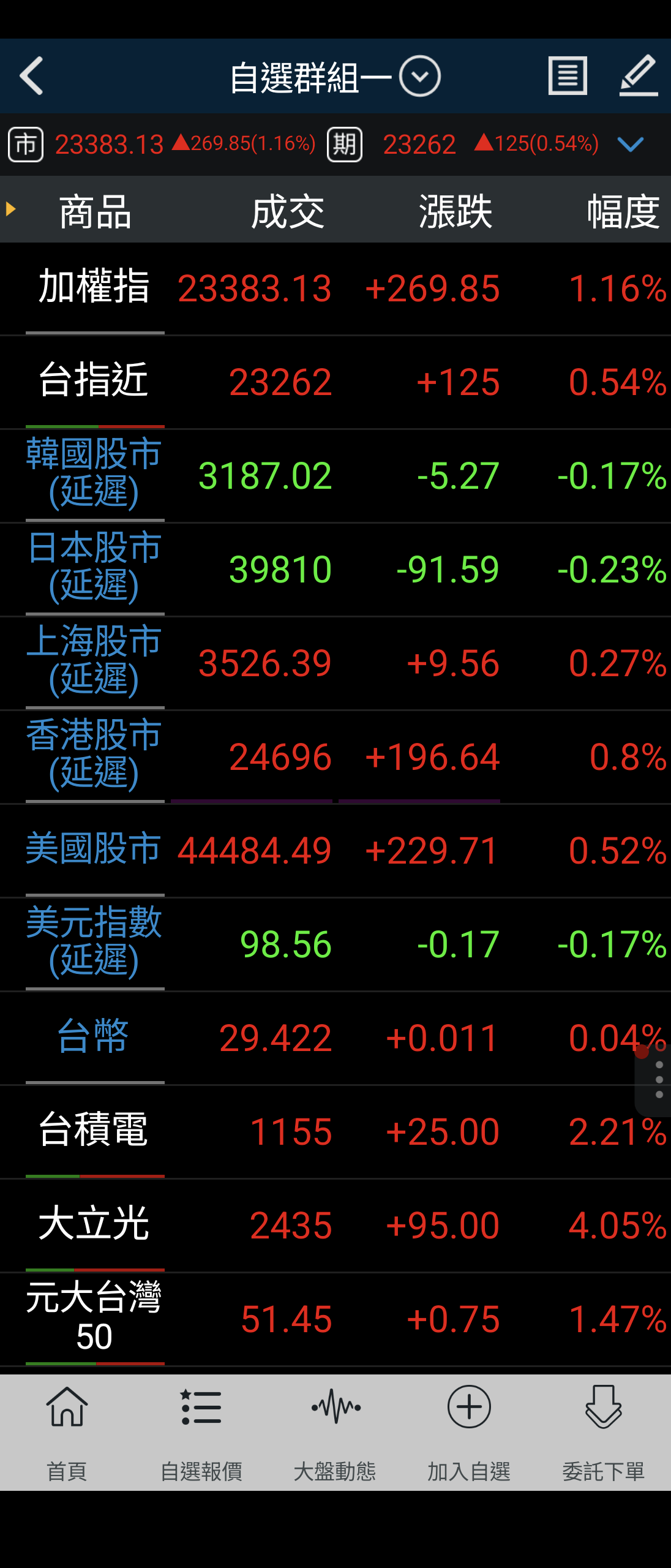671x1568 pixels.
Task: Expand the market index ticker chevron
Action: point(630,145)
